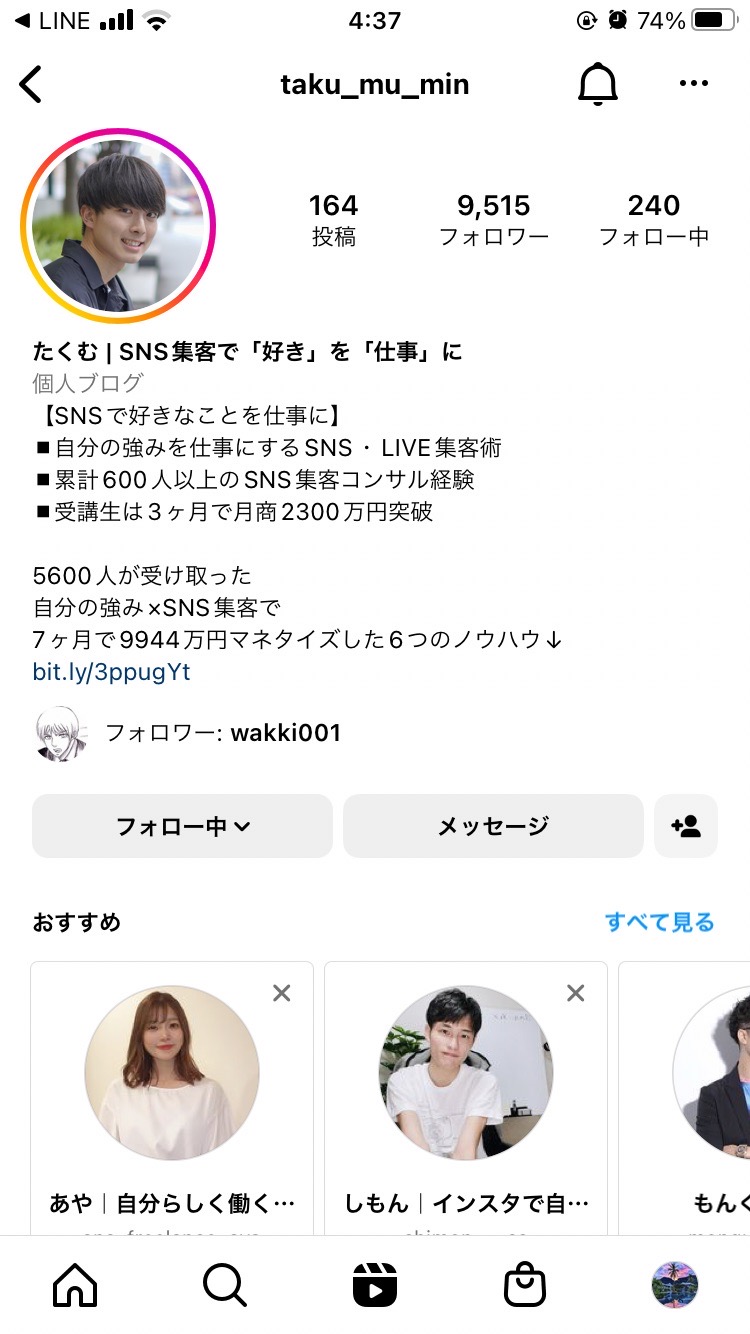Tap the メッセージ button to message

tap(493, 826)
